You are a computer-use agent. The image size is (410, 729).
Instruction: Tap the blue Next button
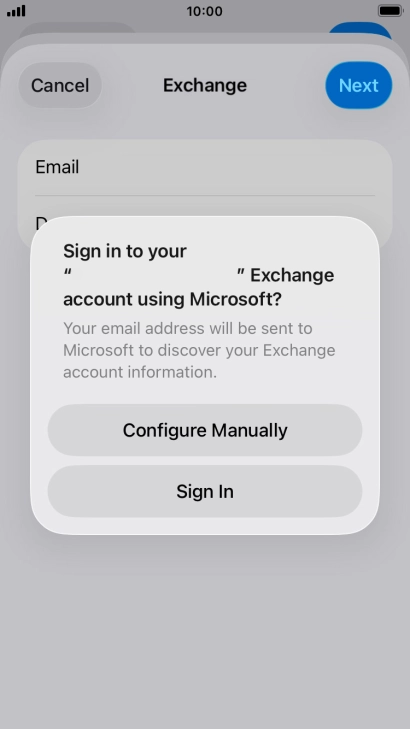click(x=358, y=85)
